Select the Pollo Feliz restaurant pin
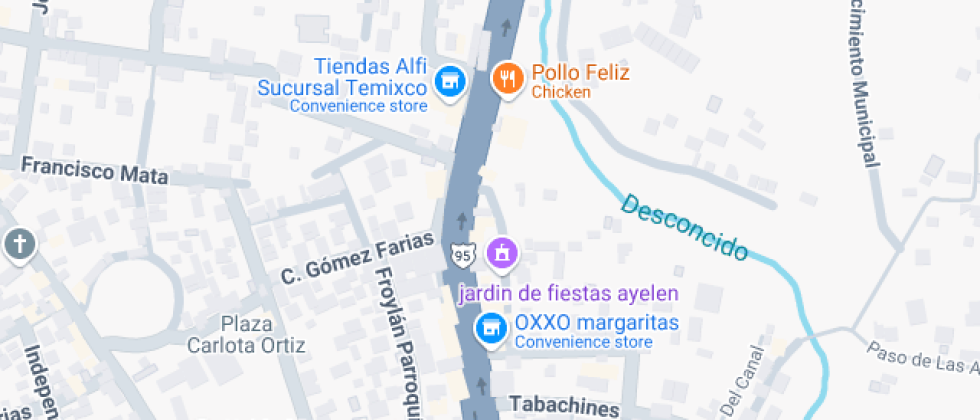 [x=508, y=79]
